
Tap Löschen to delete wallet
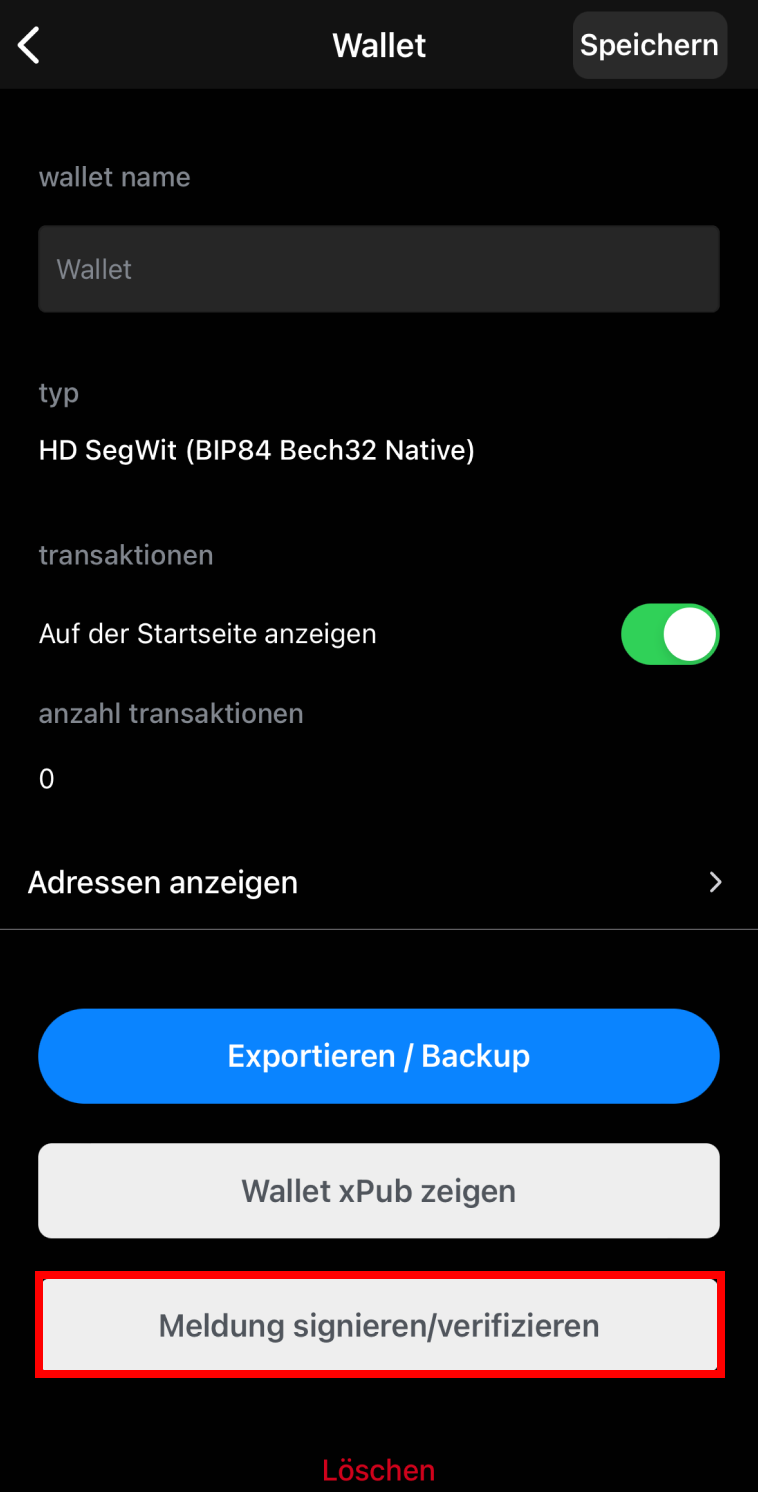click(378, 1470)
